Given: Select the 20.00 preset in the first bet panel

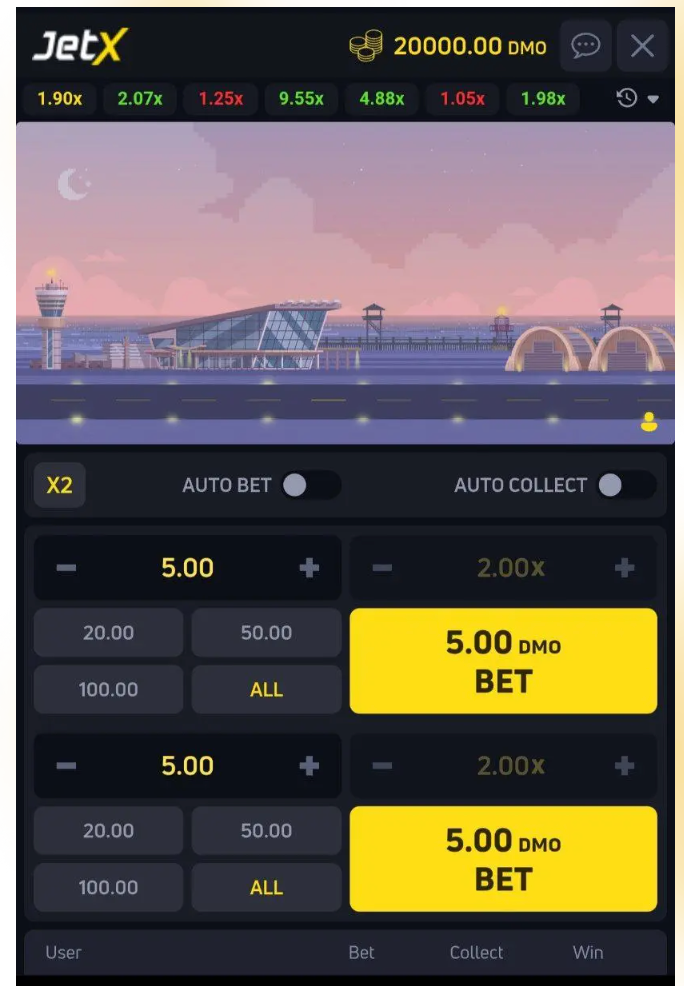Looking at the screenshot, I should point(108,633).
